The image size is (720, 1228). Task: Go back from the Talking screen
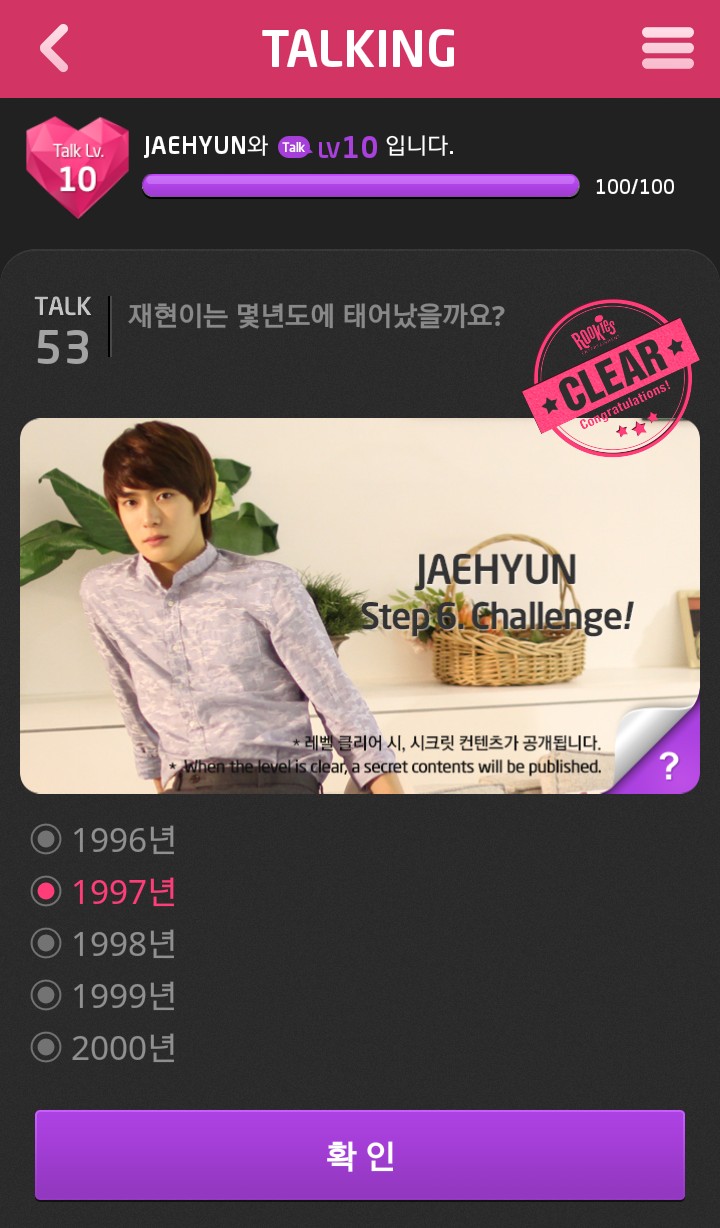pyautogui.click(x=54, y=48)
